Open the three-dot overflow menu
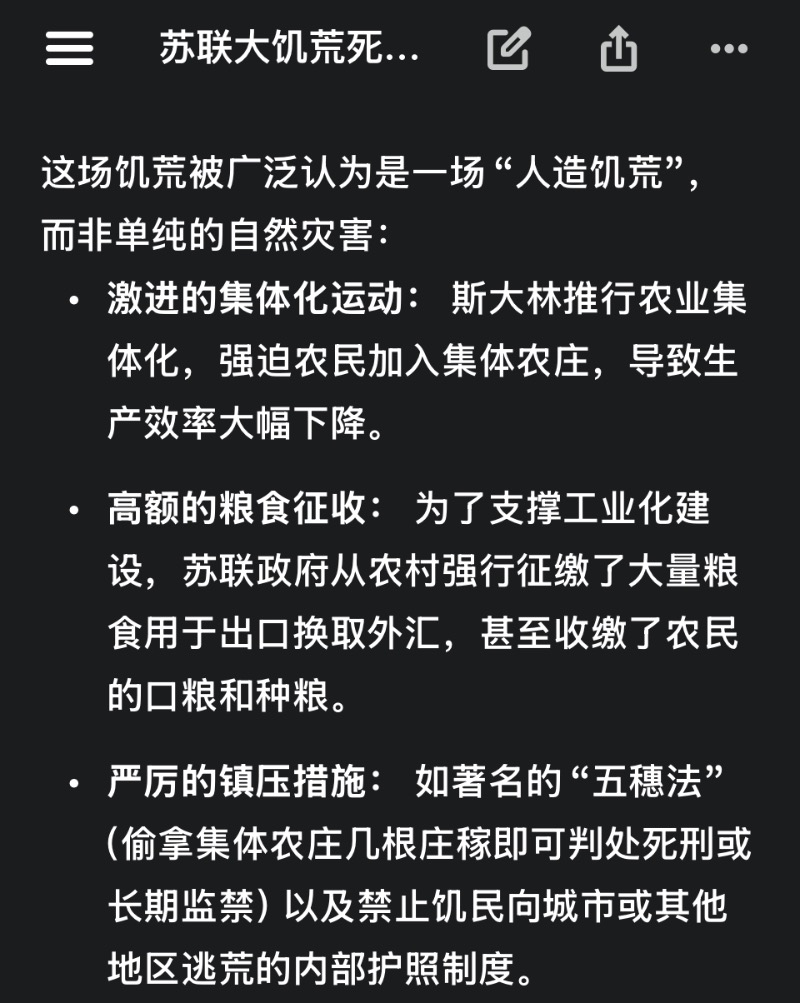 point(728,48)
